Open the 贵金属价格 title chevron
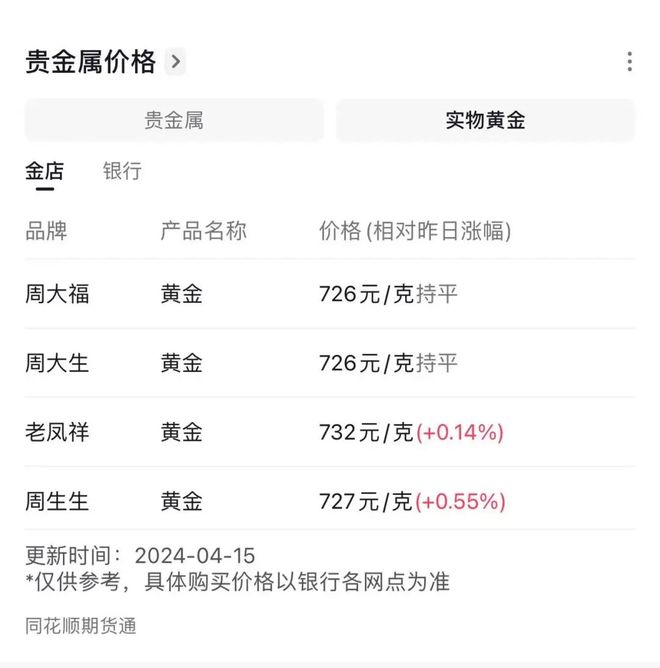The height and width of the screenshot is (668, 660). pos(176,62)
